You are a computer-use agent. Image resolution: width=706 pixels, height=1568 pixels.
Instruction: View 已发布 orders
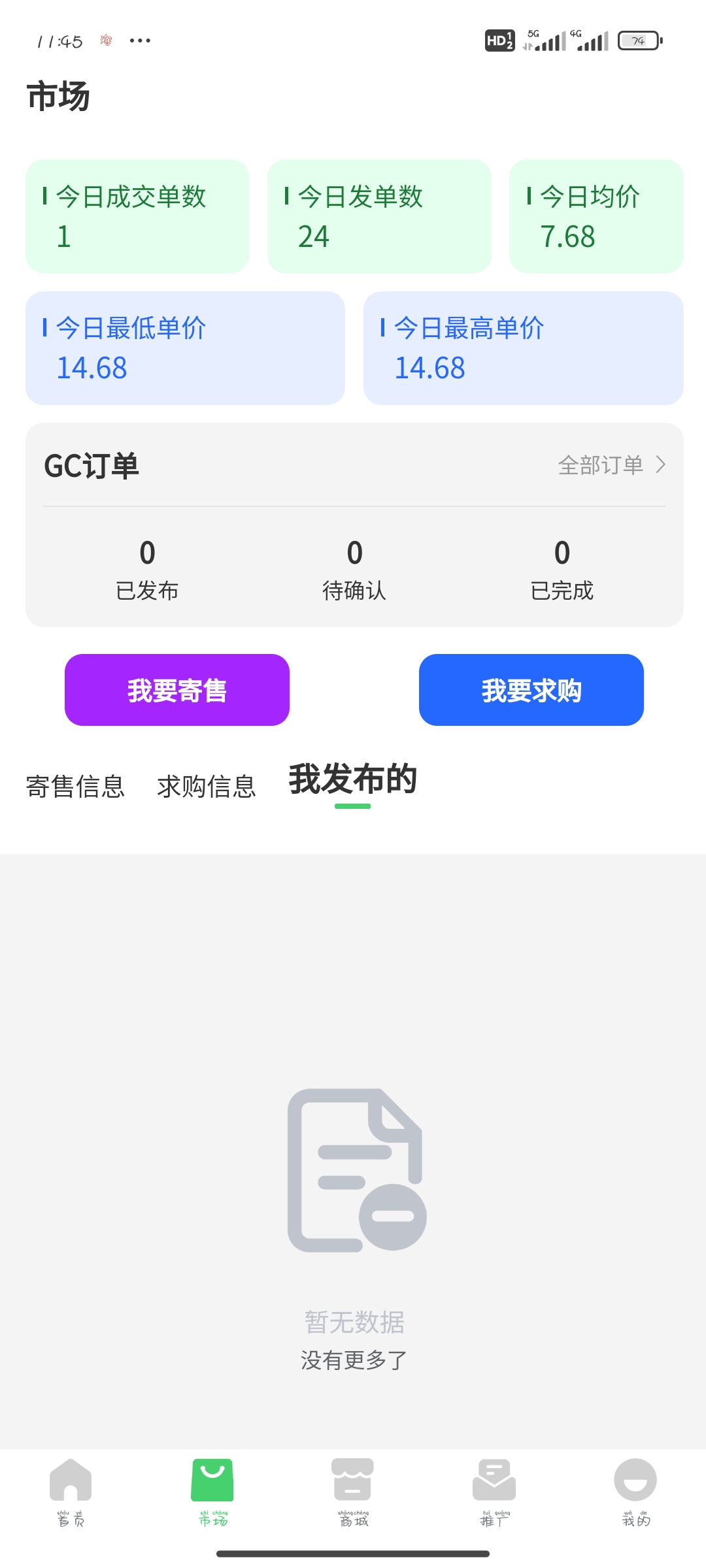(x=147, y=569)
